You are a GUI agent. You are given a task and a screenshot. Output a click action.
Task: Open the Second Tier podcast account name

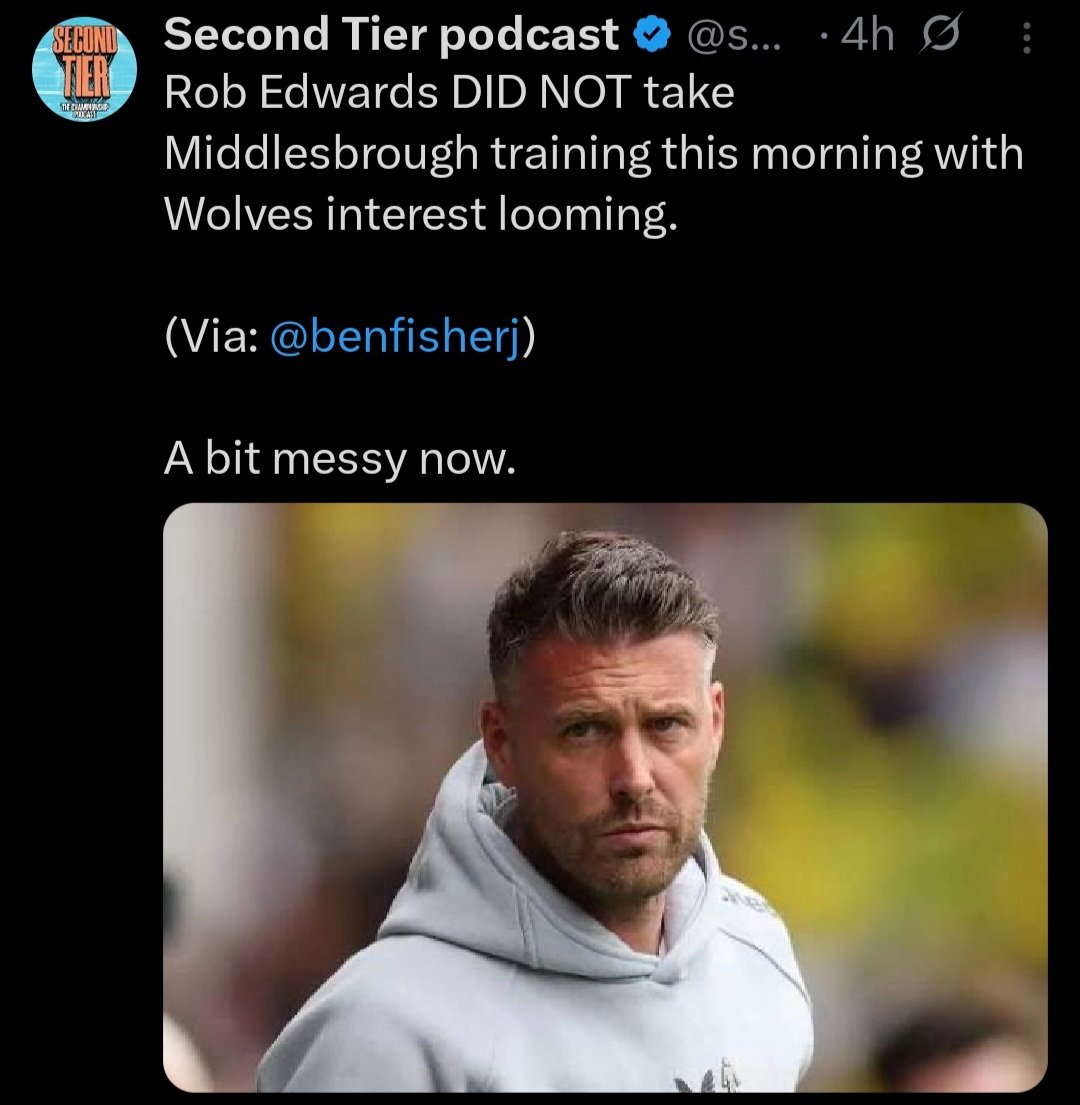(391, 36)
